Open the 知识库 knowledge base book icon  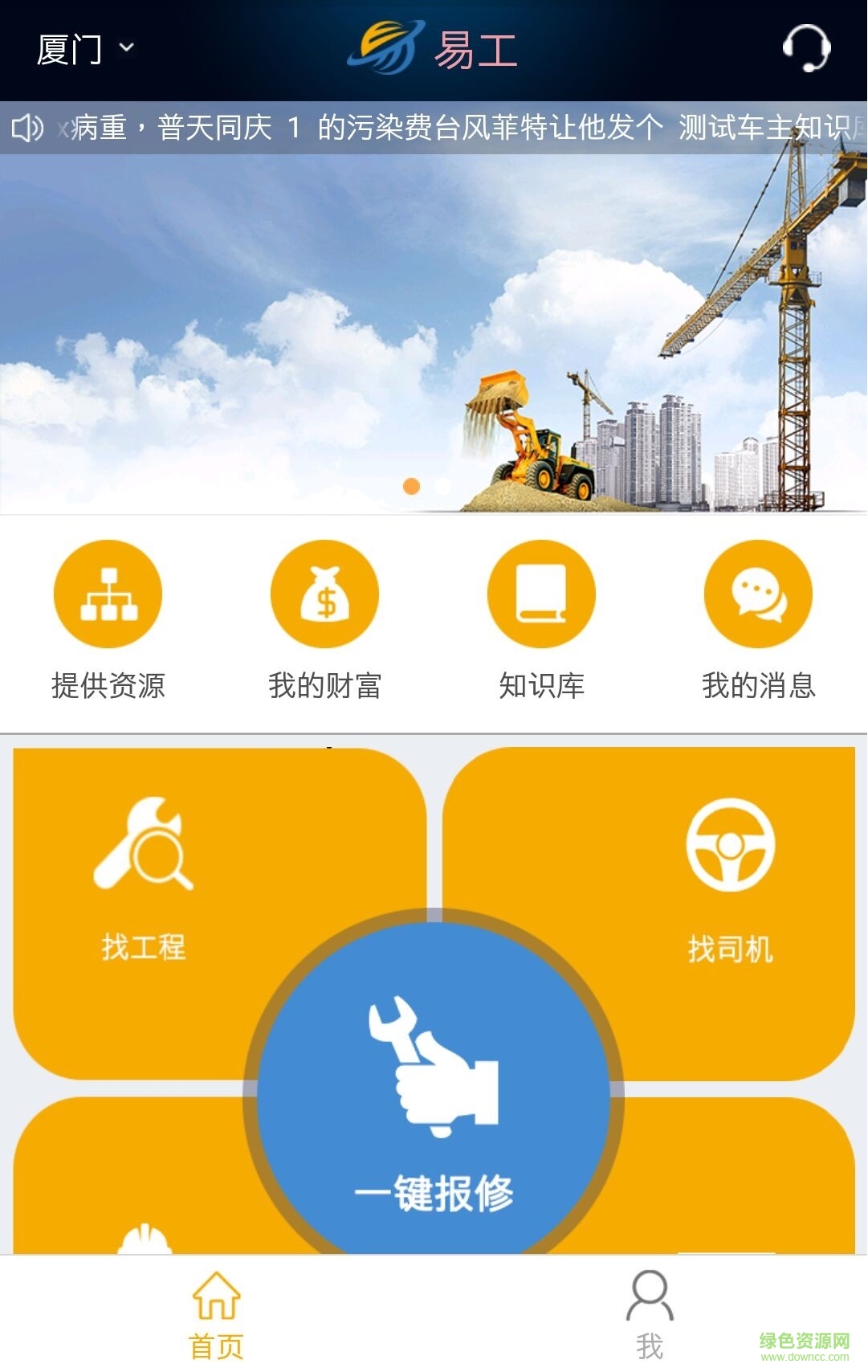541,594
